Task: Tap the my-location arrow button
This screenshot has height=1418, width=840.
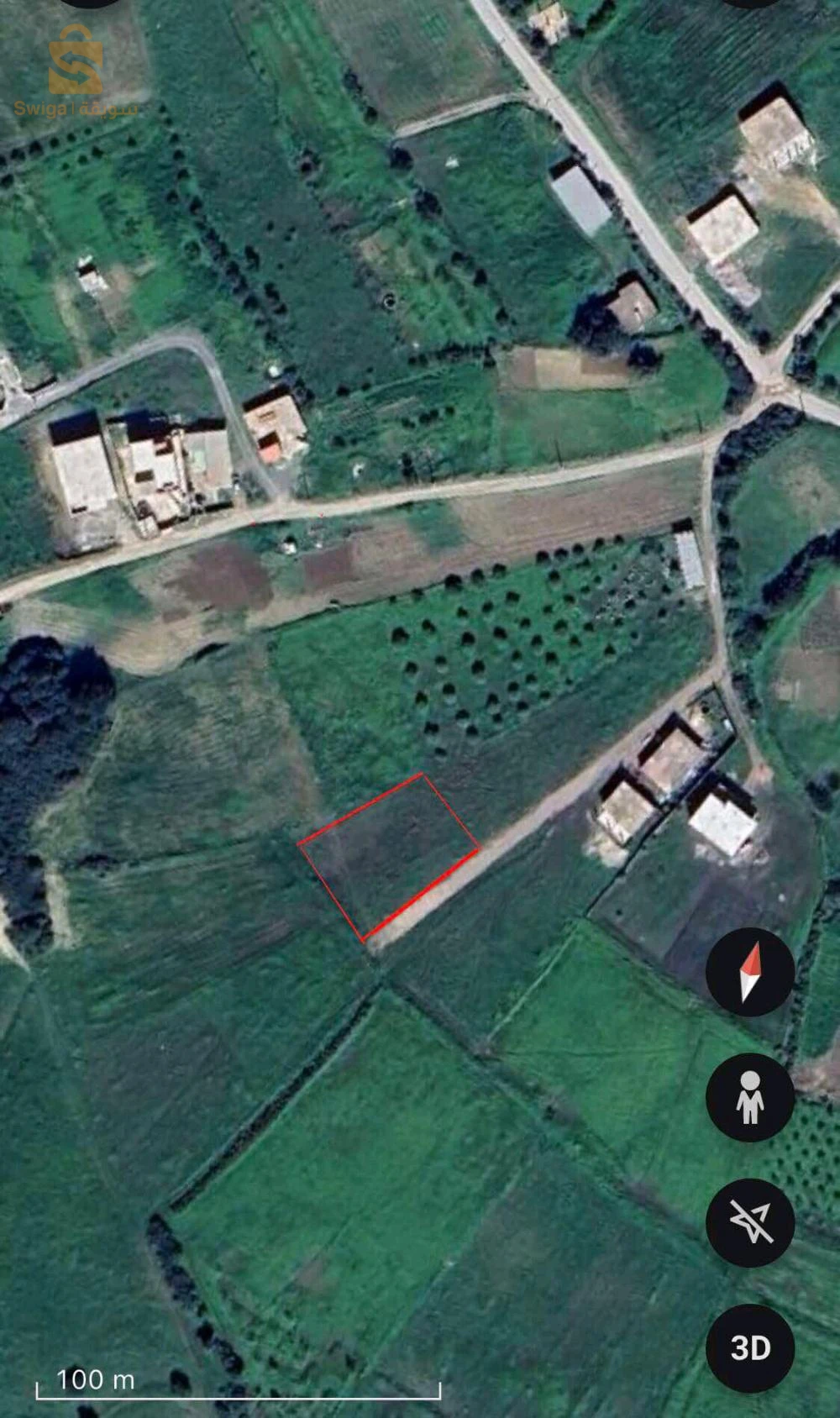Action: pyautogui.click(x=750, y=1222)
